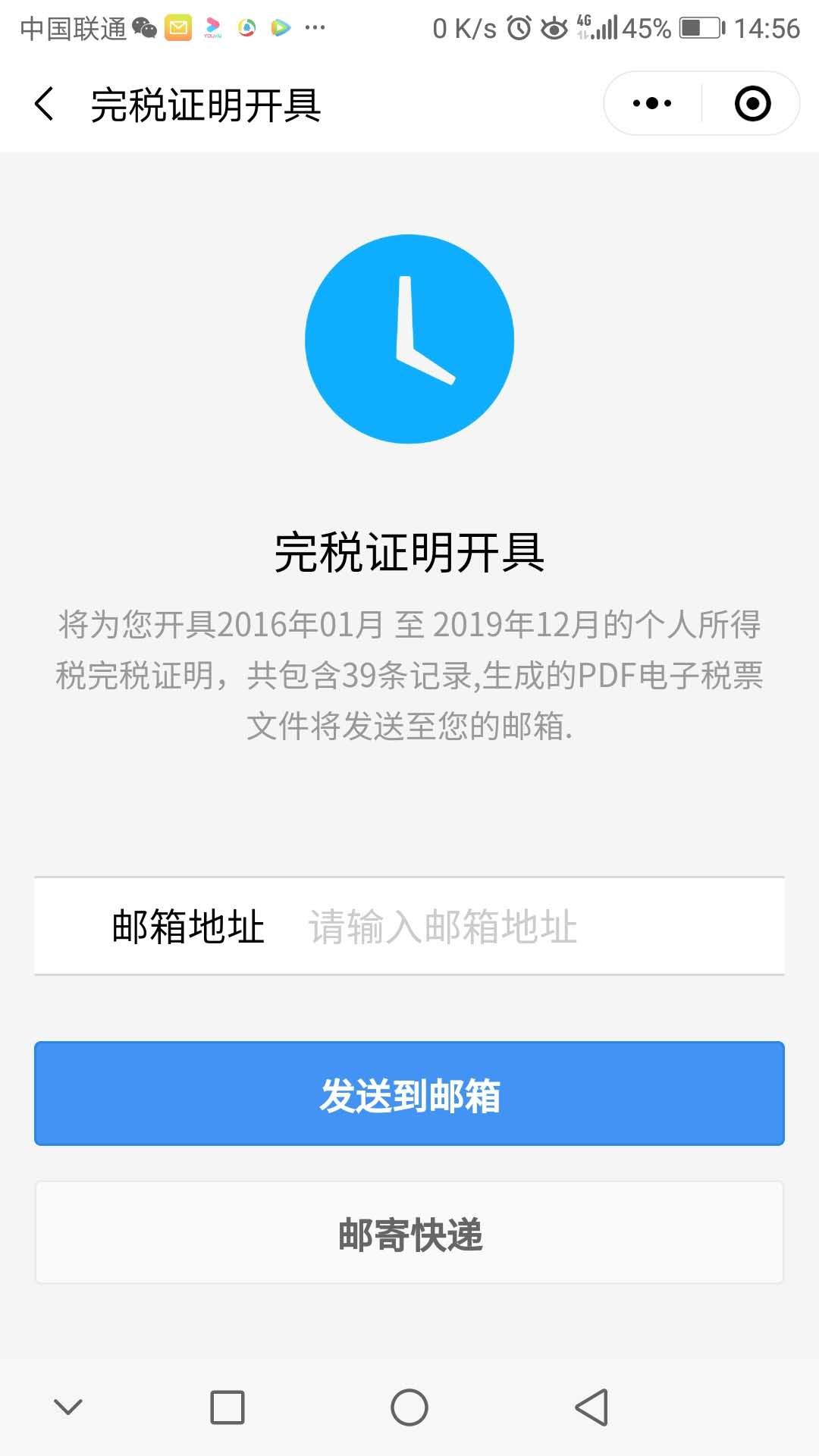Choose 邮寄快递 delivery option
The image size is (819, 1456).
409,1233
